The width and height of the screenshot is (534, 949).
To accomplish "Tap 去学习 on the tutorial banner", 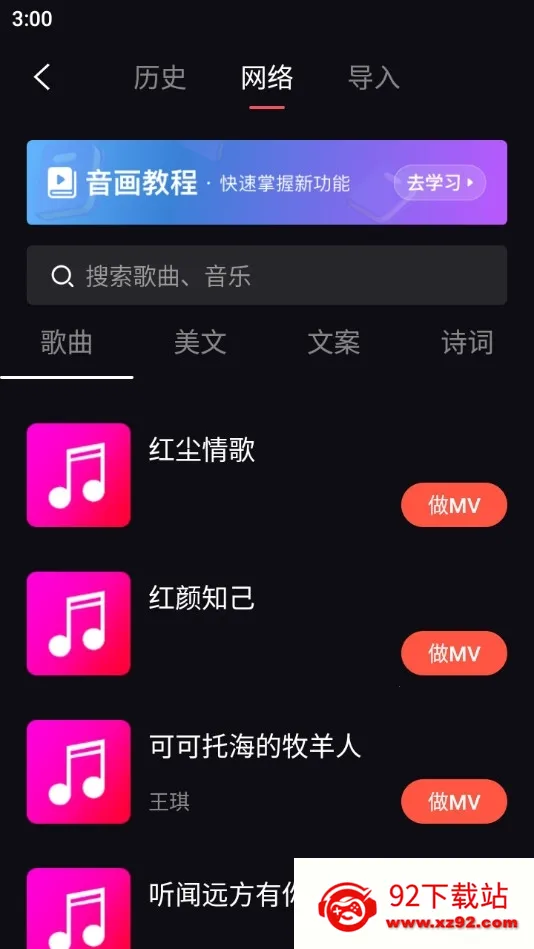I will [x=440, y=183].
